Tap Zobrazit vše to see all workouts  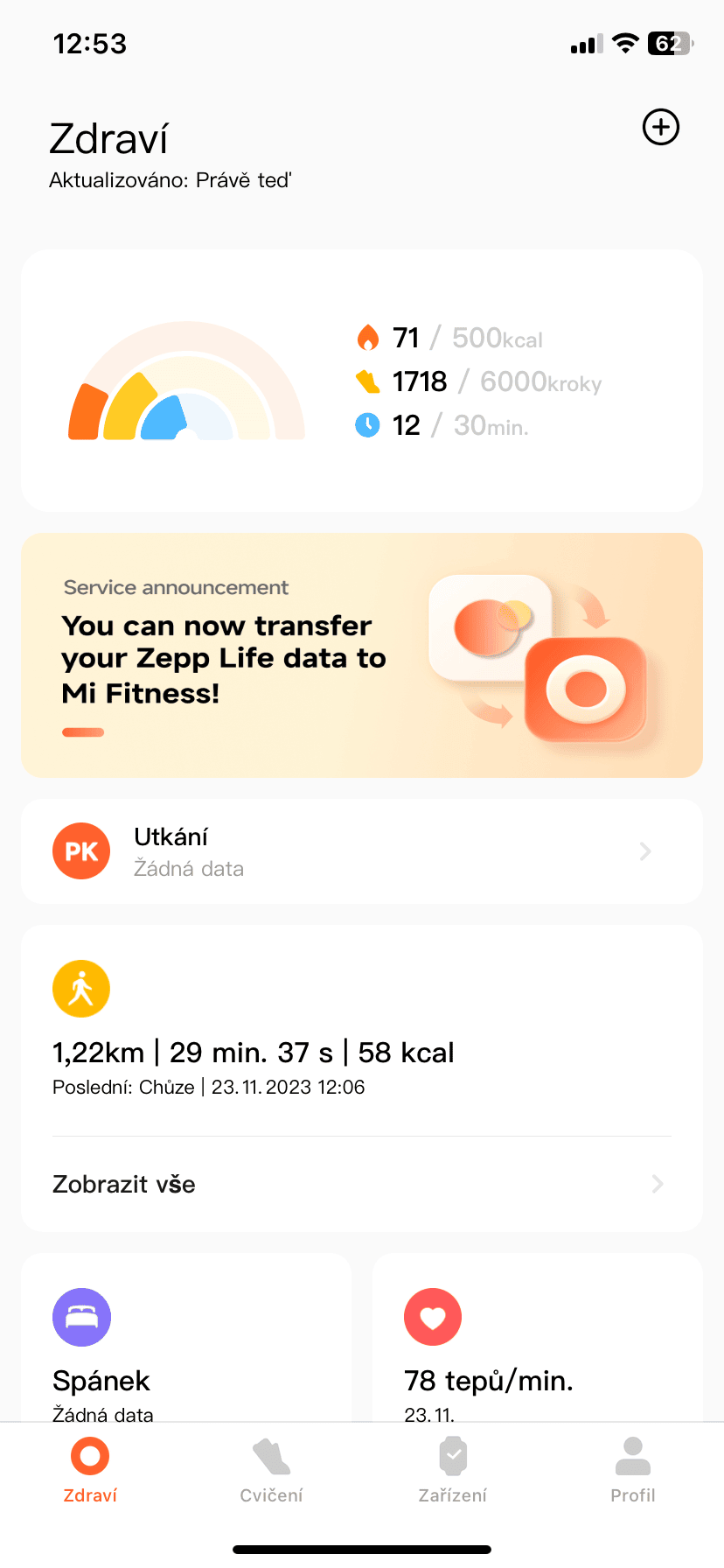click(x=362, y=1184)
